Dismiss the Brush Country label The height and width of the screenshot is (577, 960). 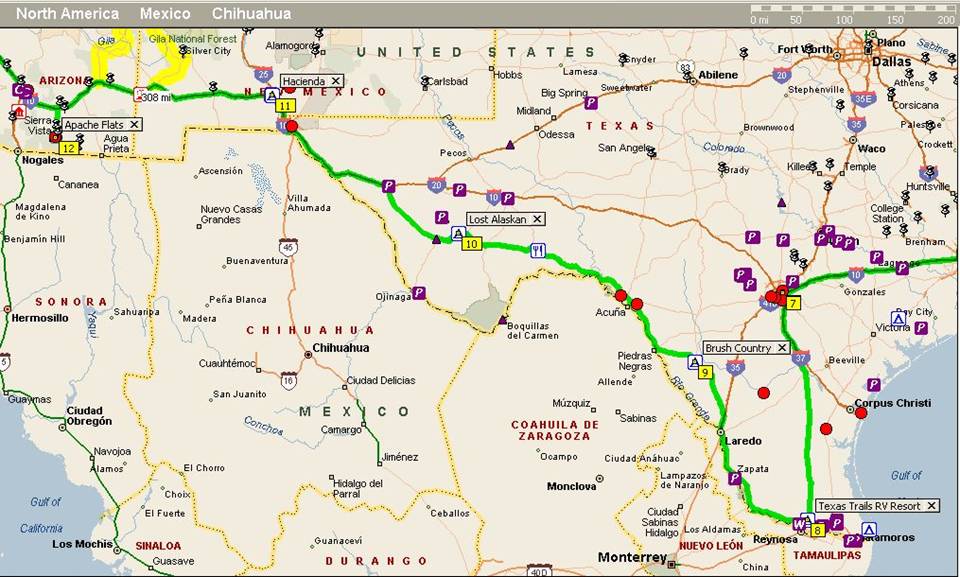click(780, 348)
